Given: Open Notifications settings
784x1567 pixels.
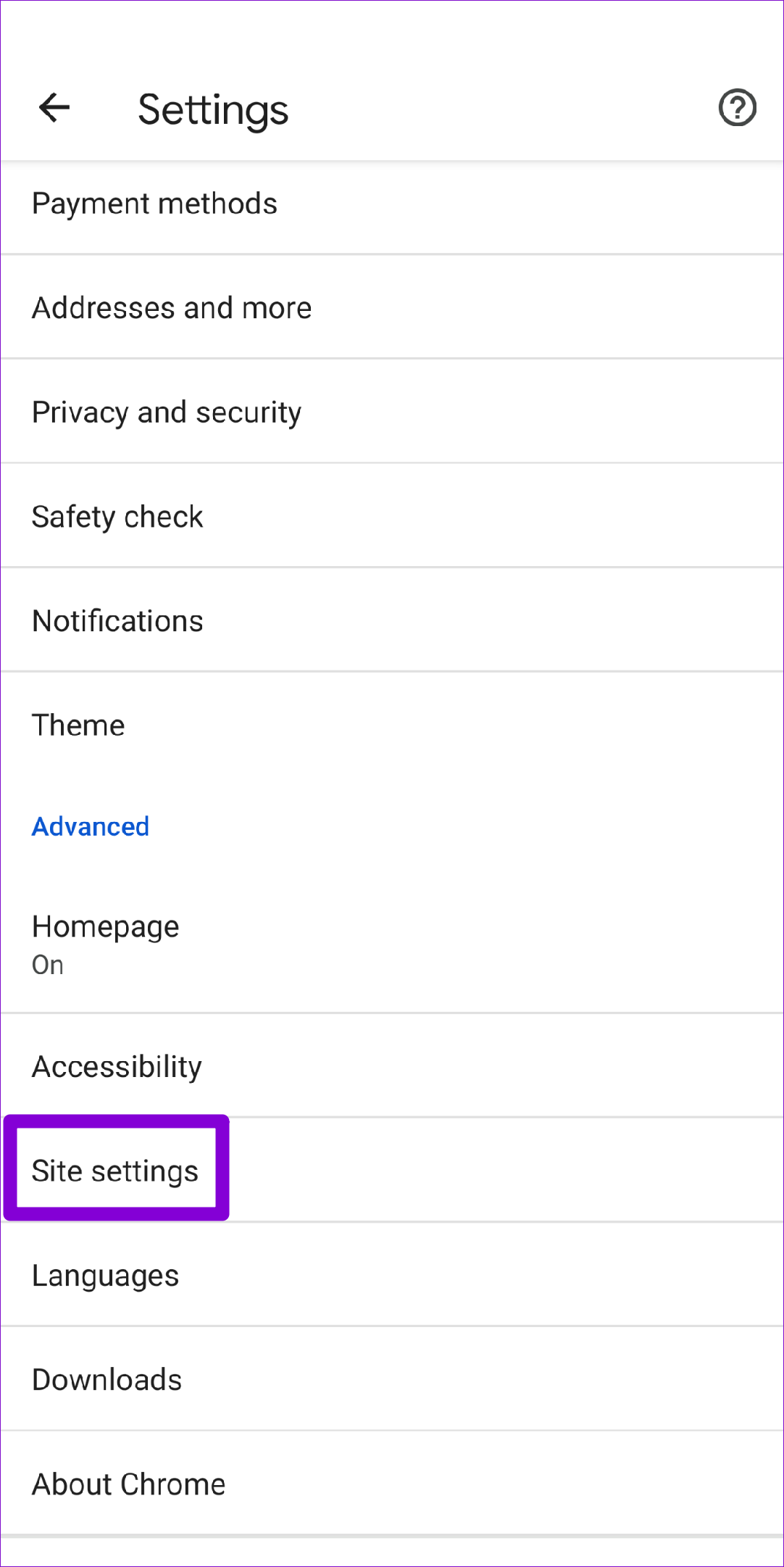Looking at the screenshot, I should [x=392, y=621].
